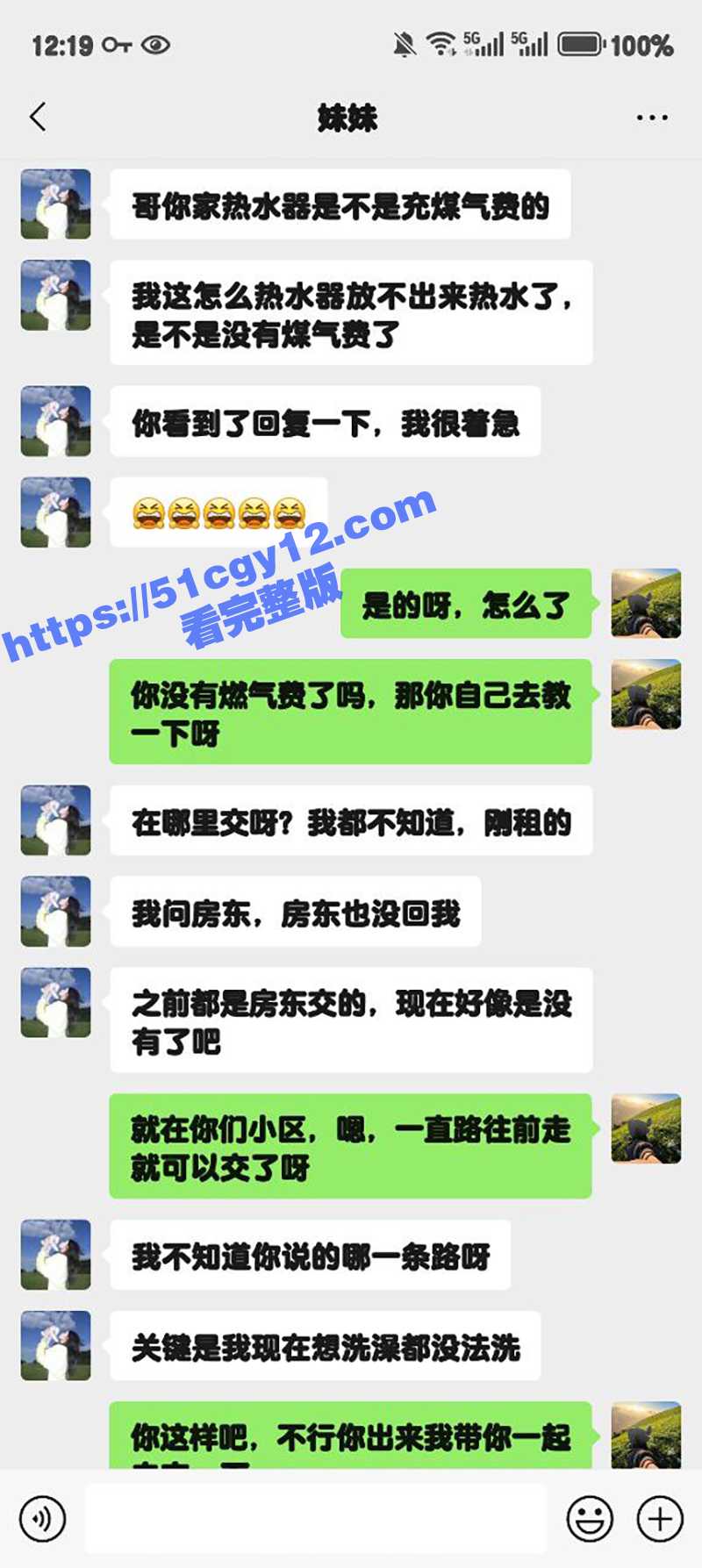Switch to voice message input
Viewport: 702px width, 1568px height.
click(42, 1518)
